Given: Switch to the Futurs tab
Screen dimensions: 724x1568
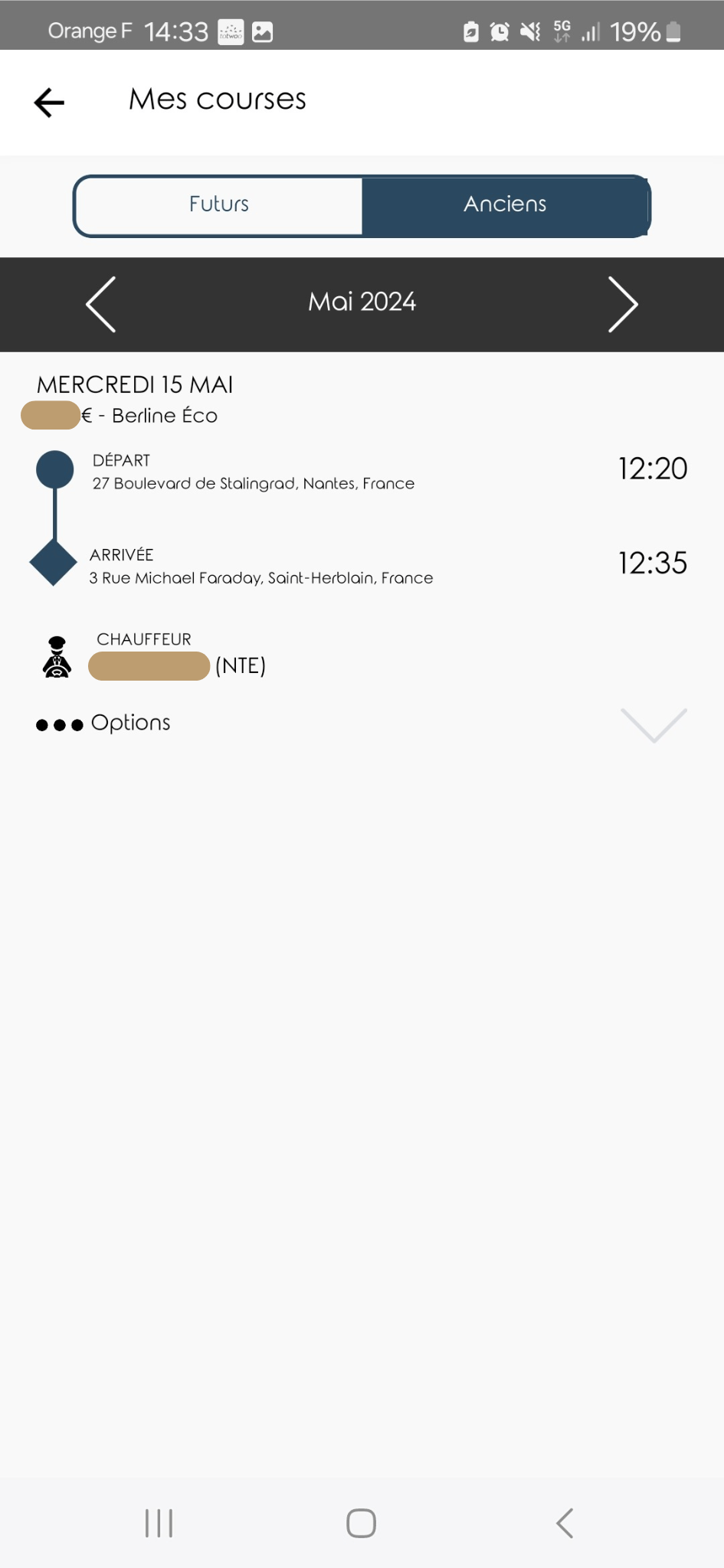Looking at the screenshot, I should click(219, 204).
